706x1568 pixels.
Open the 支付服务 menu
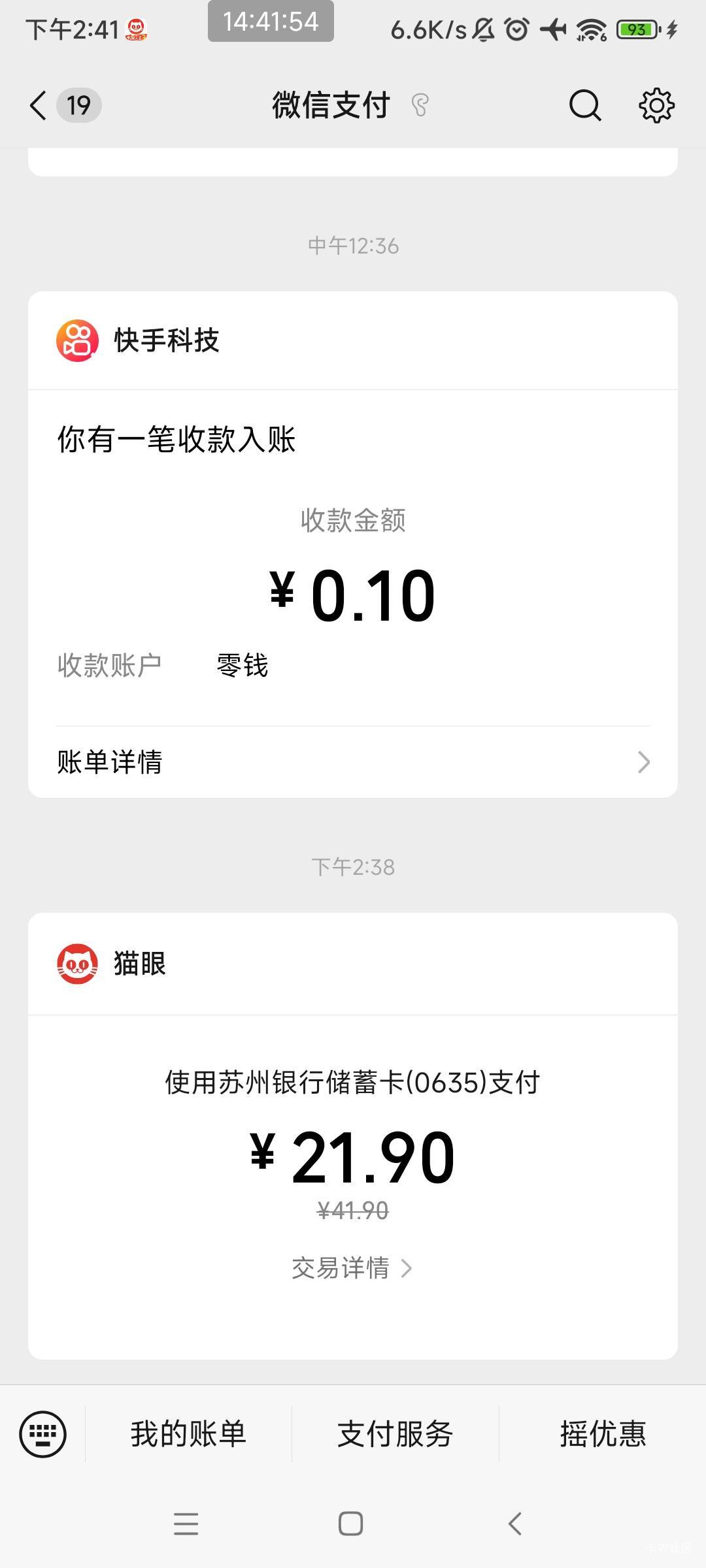pyautogui.click(x=395, y=1434)
